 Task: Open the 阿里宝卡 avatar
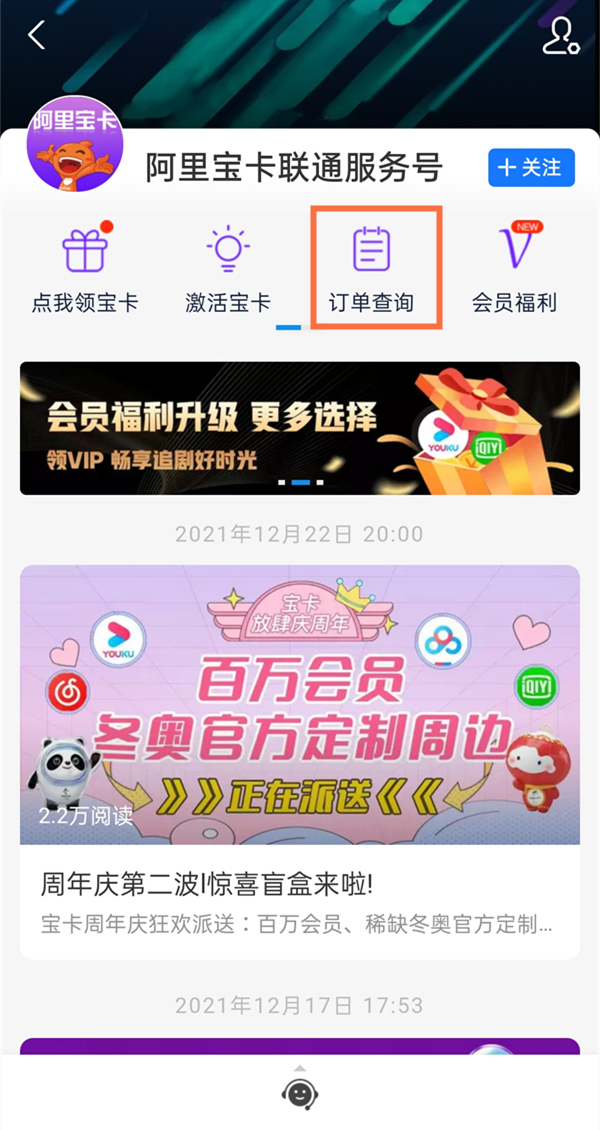[x=74, y=146]
